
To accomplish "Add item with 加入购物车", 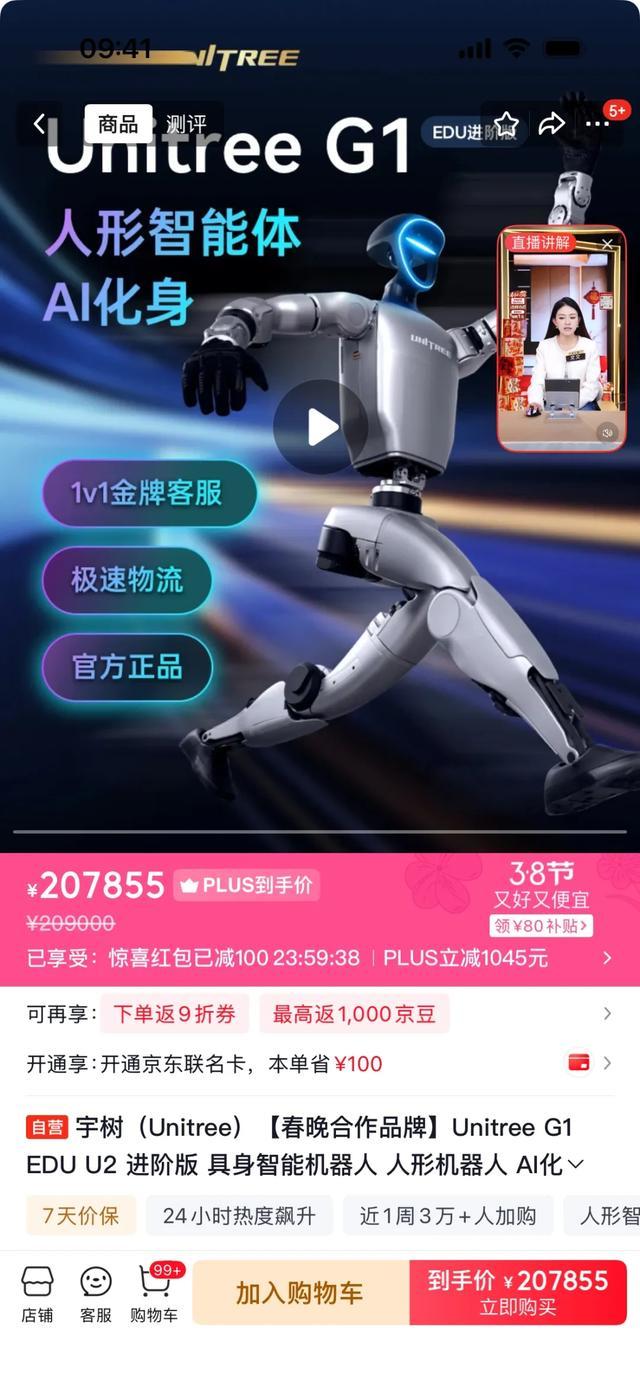I will coord(300,1292).
